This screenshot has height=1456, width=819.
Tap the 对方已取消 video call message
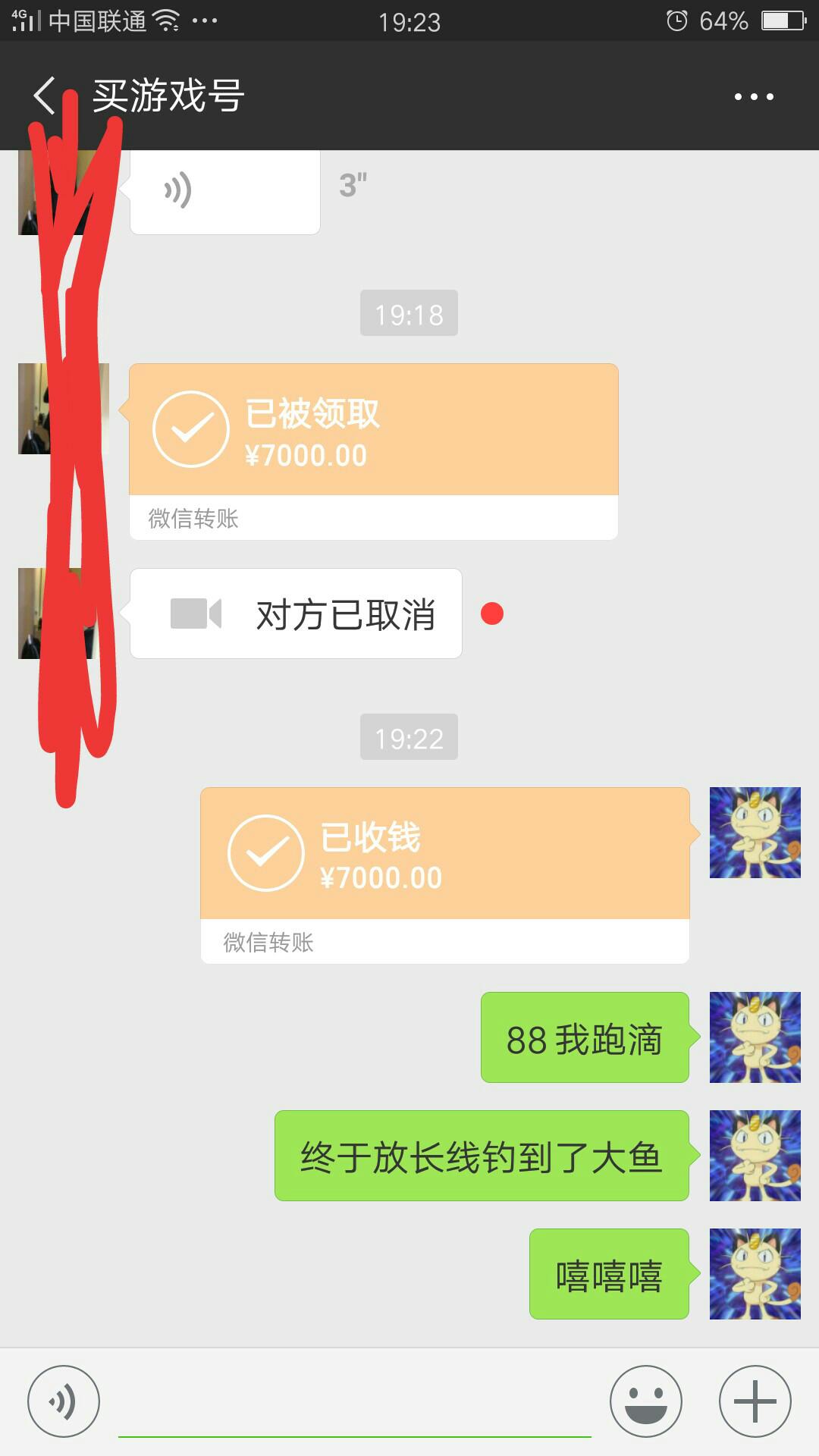(296, 613)
